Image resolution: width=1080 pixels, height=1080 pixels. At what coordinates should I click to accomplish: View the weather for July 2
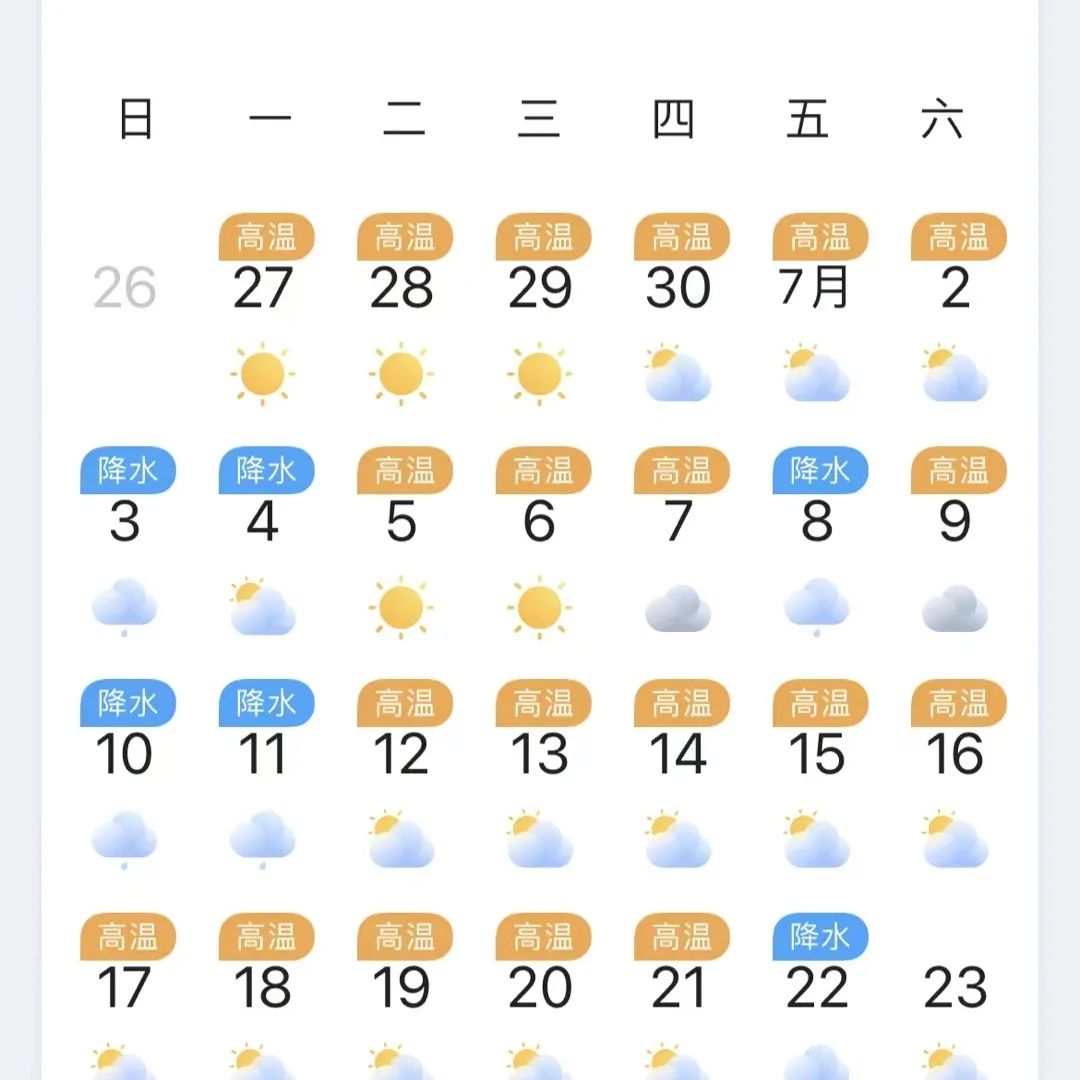(x=956, y=289)
